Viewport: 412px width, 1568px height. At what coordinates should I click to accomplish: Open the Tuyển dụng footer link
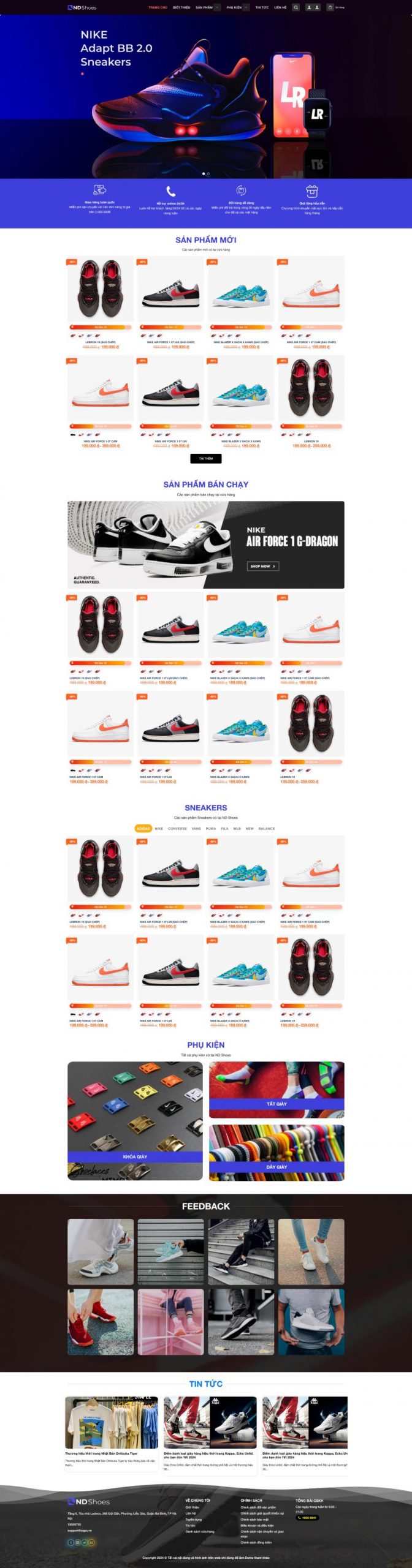tap(193, 1519)
